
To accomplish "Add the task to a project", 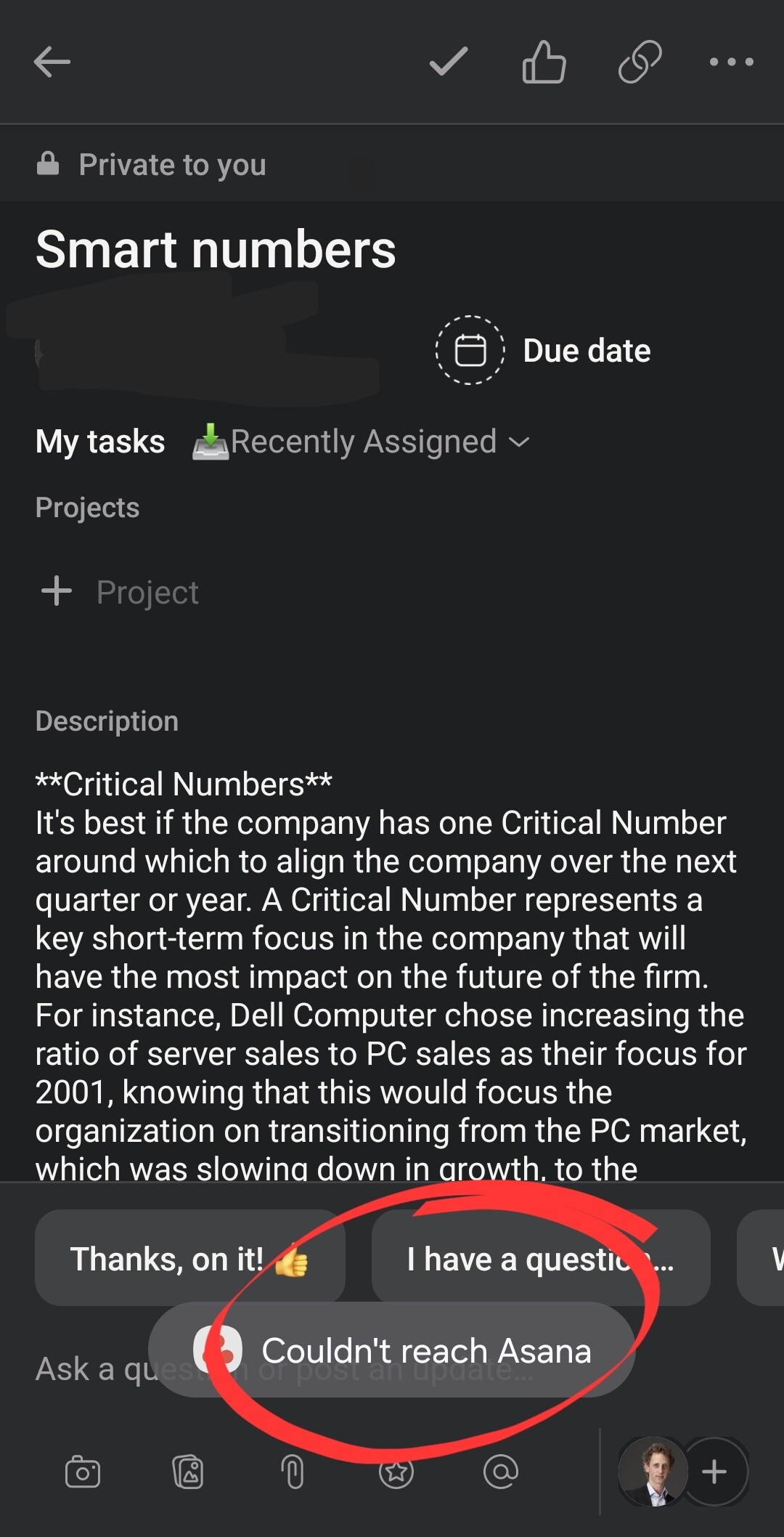I will [x=120, y=592].
